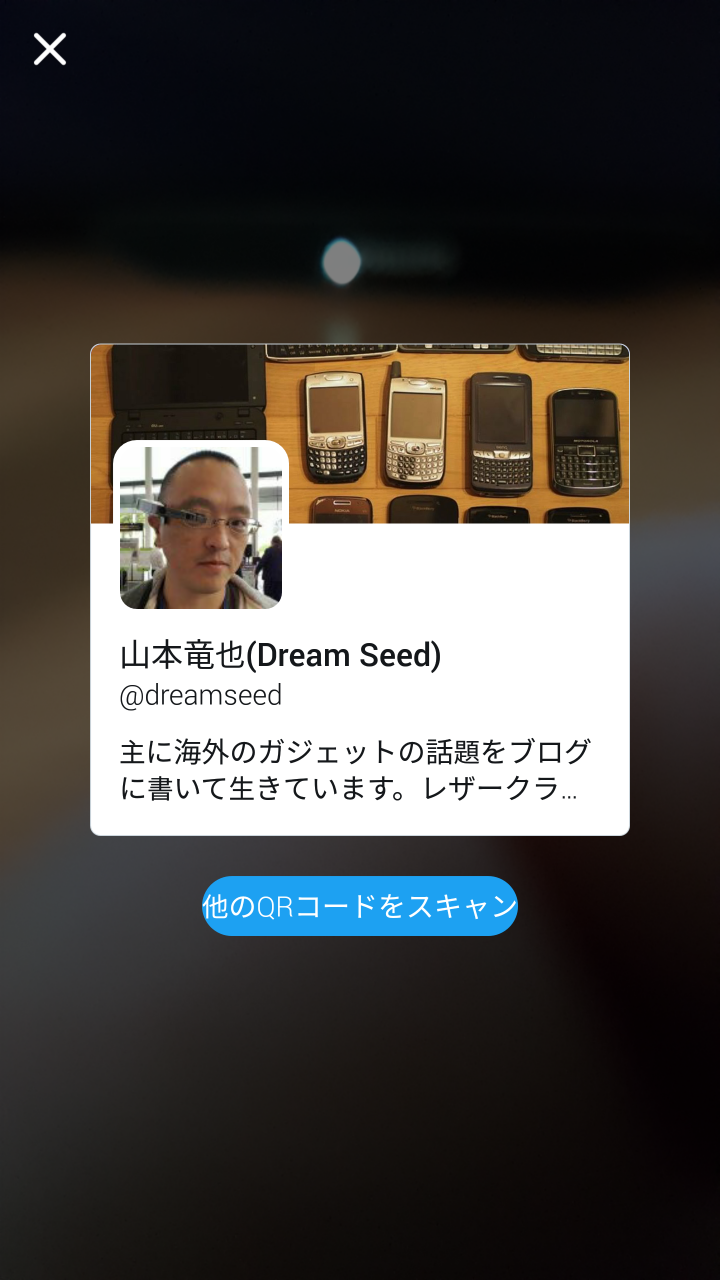Close the QR scanner screen
This screenshot has width=720, height=1280.
(x=50, y=49)
